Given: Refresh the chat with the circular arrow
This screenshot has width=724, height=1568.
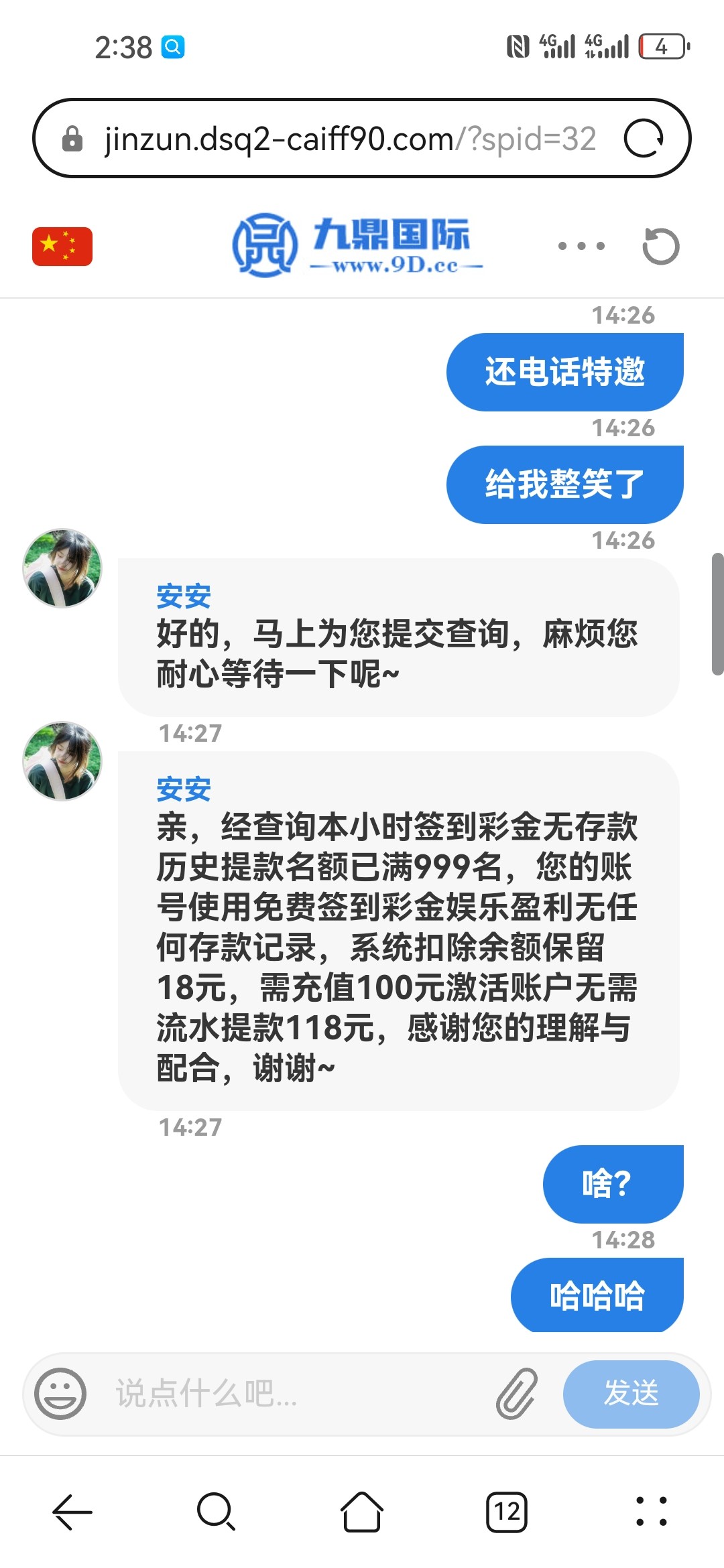Looking at the screenshot, I should [x=660, y=247].
